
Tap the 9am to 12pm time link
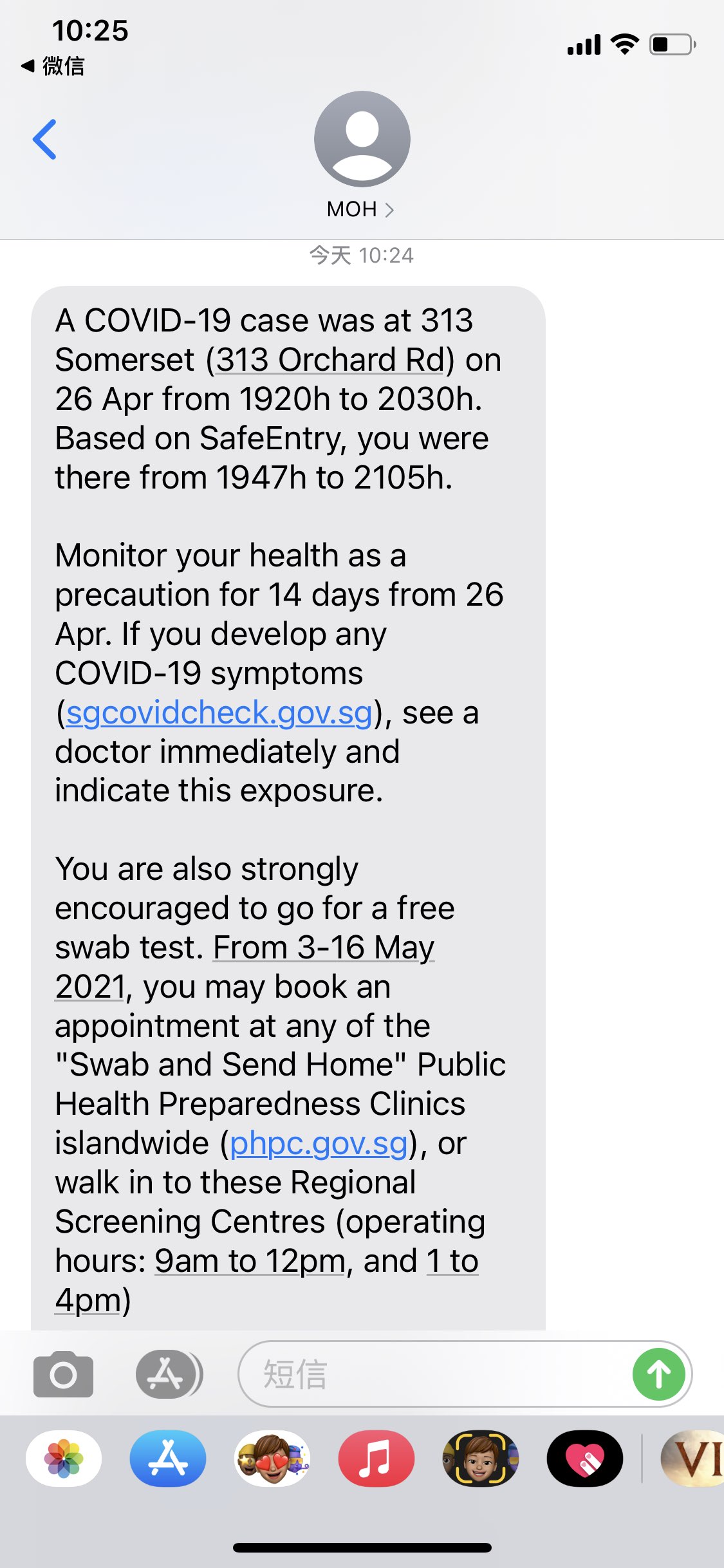coord(250,1261)
